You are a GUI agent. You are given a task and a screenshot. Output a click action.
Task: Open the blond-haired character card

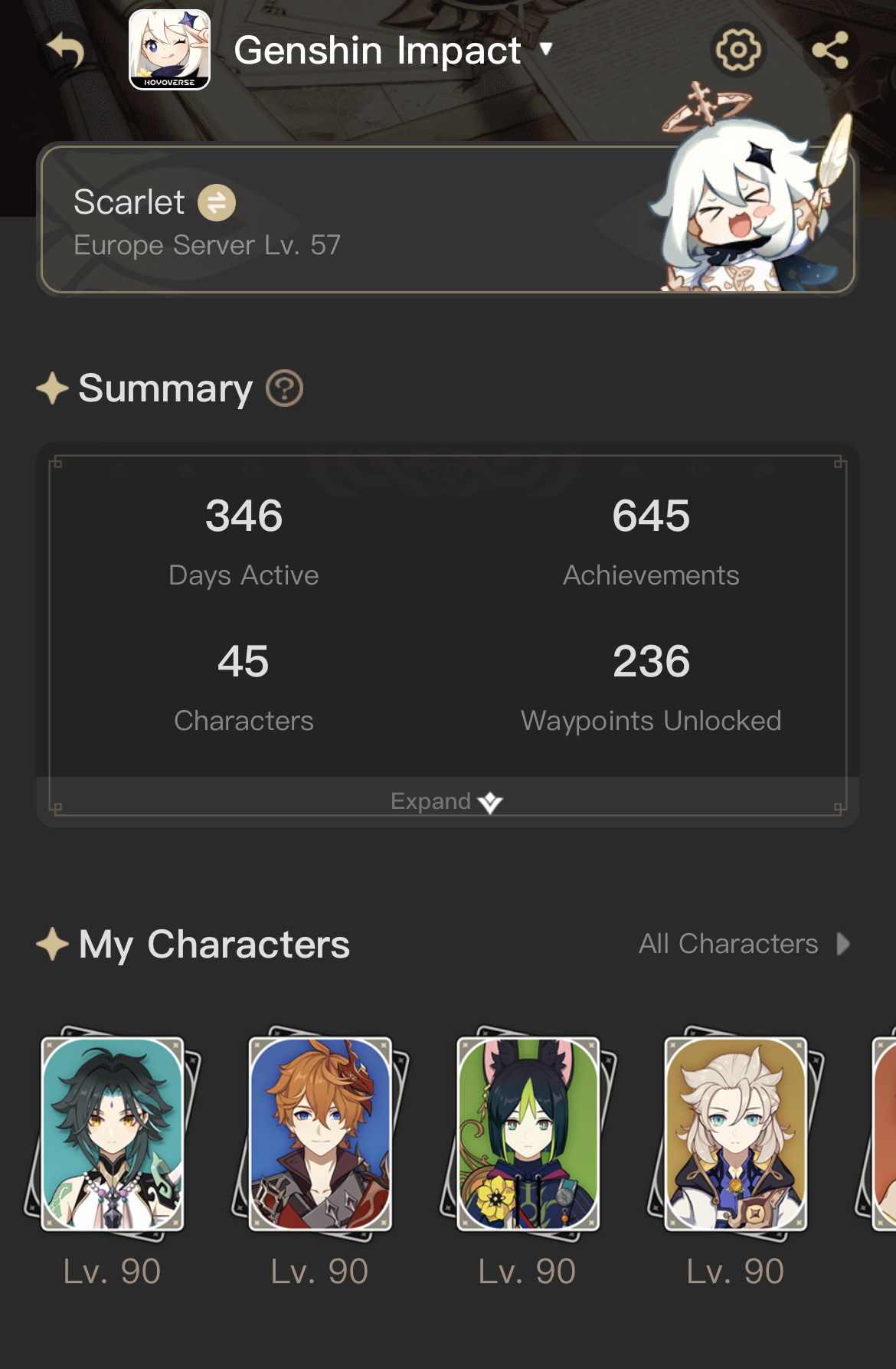click(735, 1134)
